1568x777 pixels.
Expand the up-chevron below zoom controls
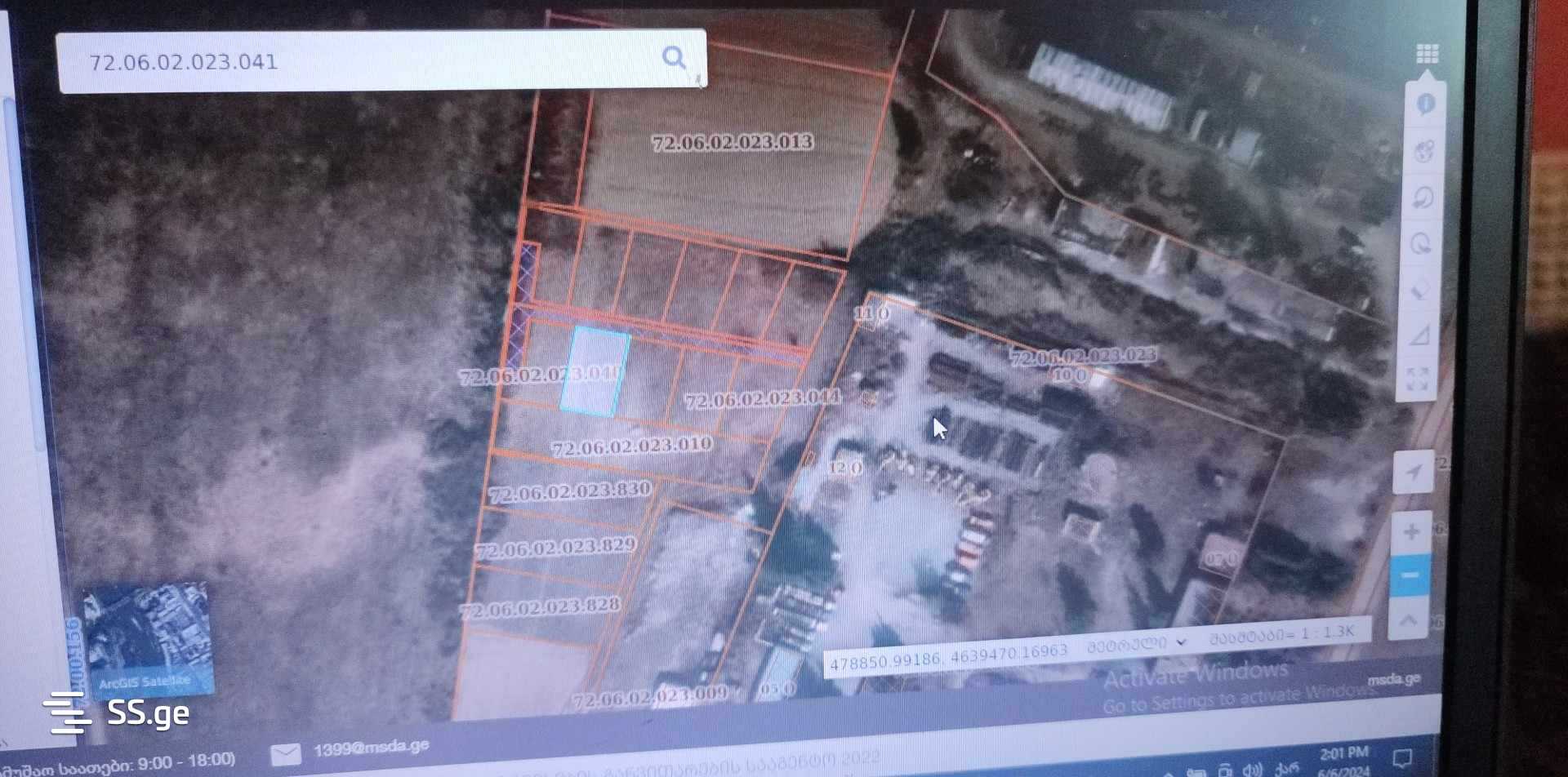(1409, 620)
